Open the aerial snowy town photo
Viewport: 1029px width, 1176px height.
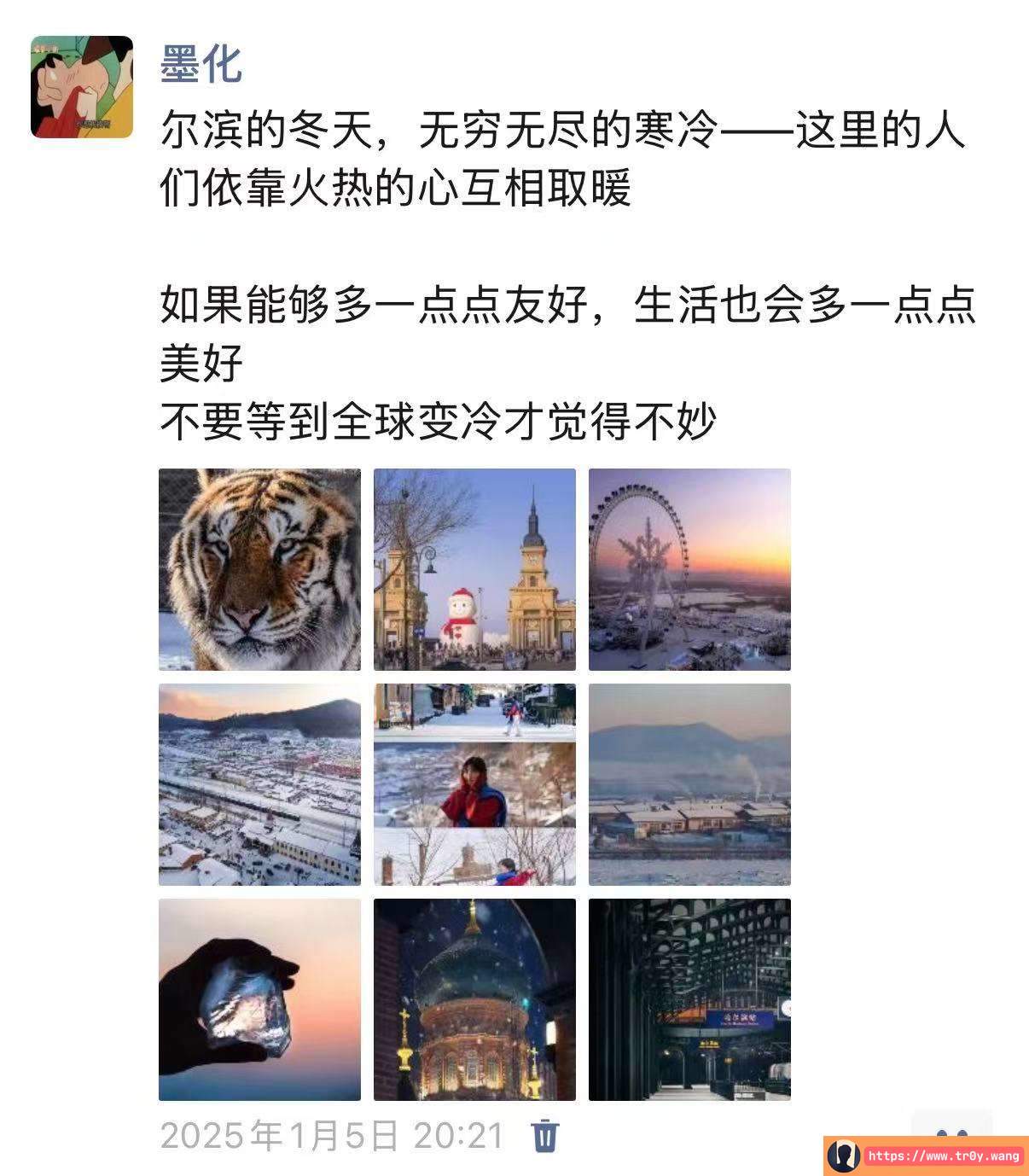pyautogui.click(x=259, y=784)
